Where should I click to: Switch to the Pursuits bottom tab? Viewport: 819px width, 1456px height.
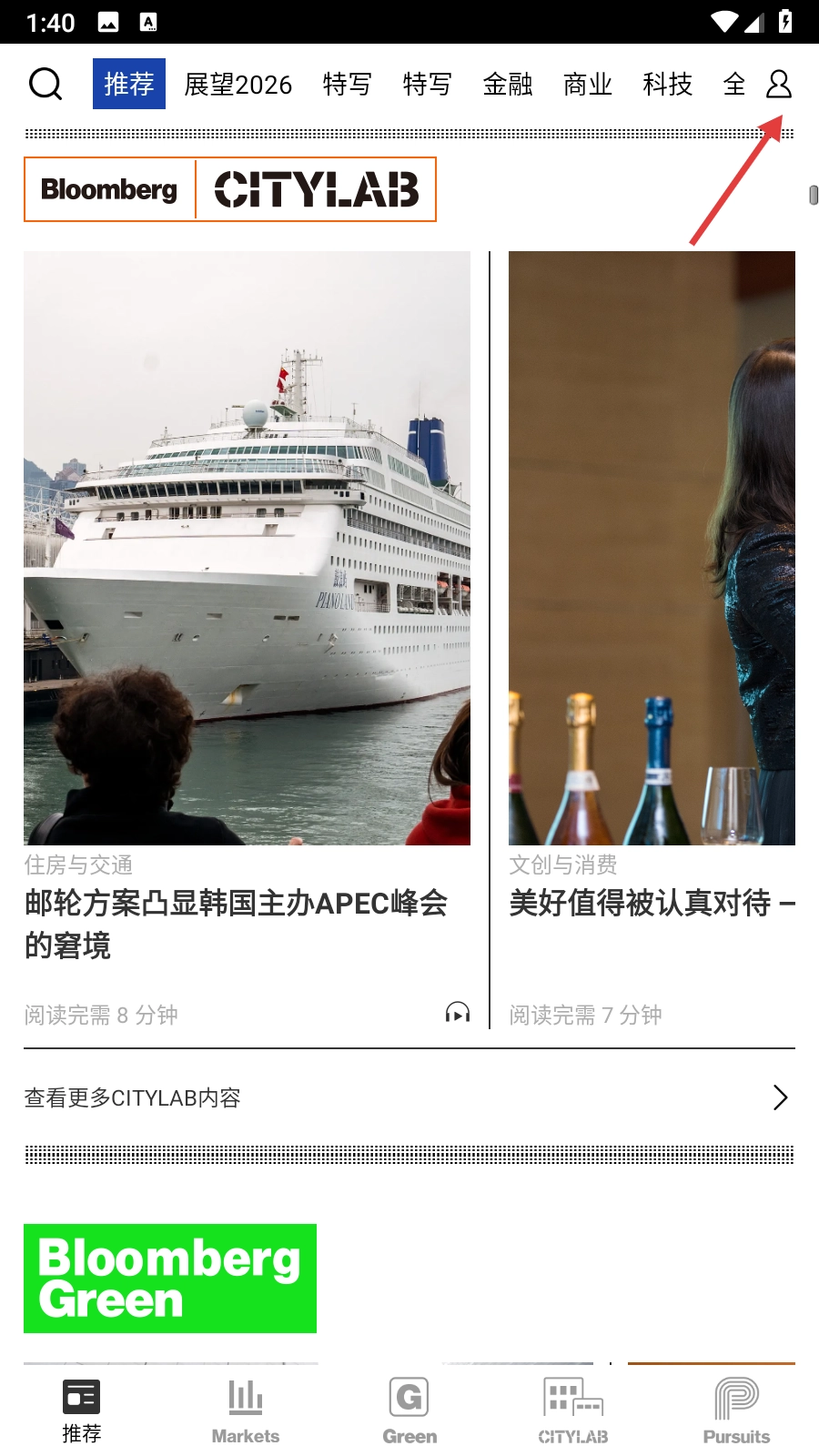[x=736, y=1410]
